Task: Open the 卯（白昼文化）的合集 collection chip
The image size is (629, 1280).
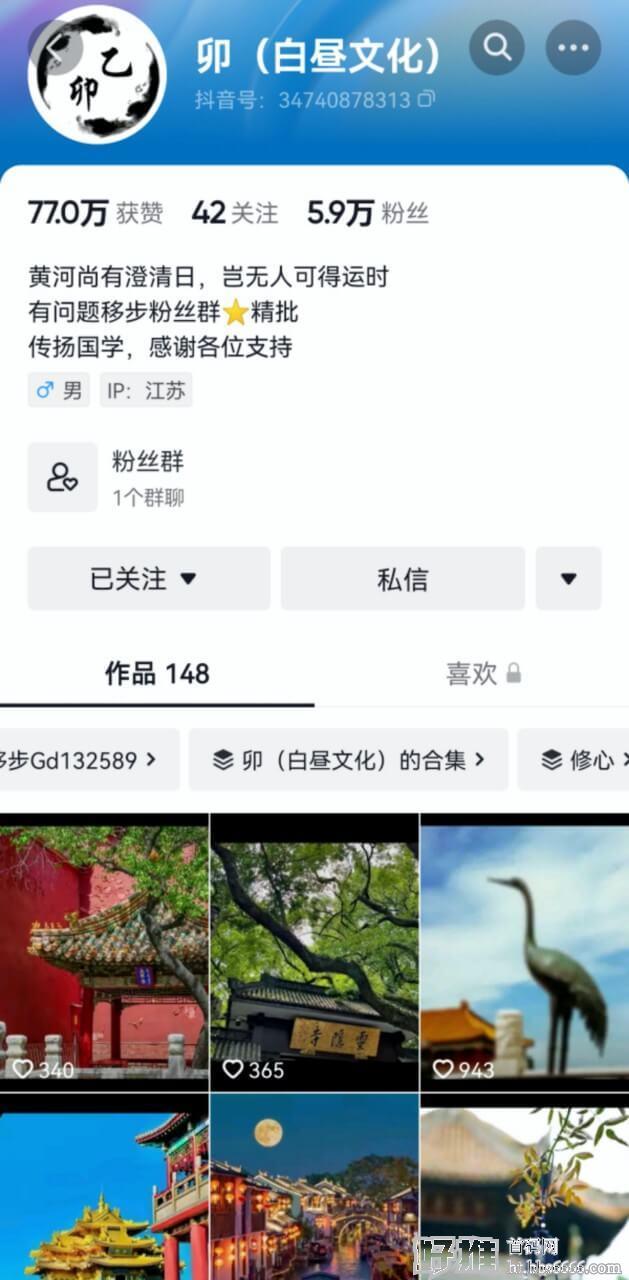Action: click(x=348, y=760)
